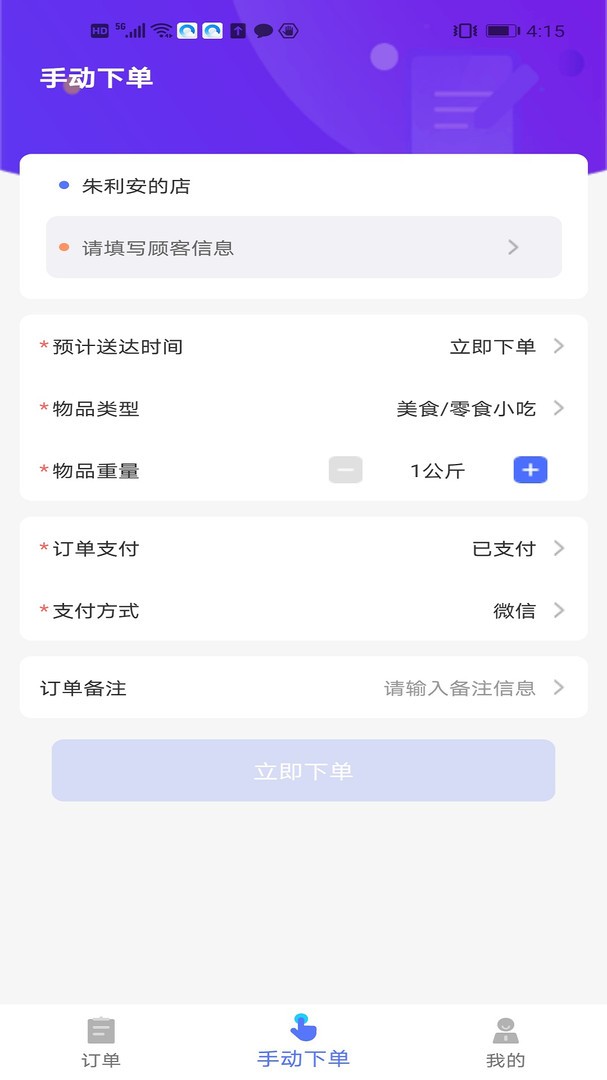
Task: Open 订单备注 to add a note
Action: pyautogui.click(x=303, y=688)
